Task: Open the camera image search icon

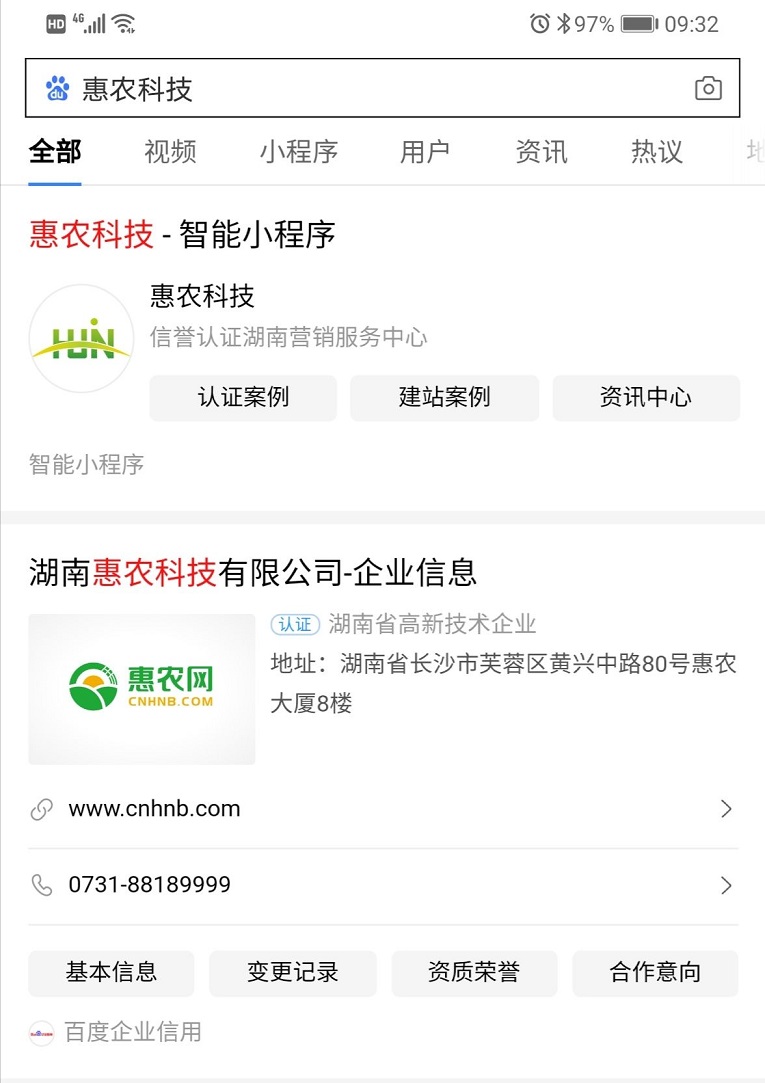Action: tap(708, 89)
